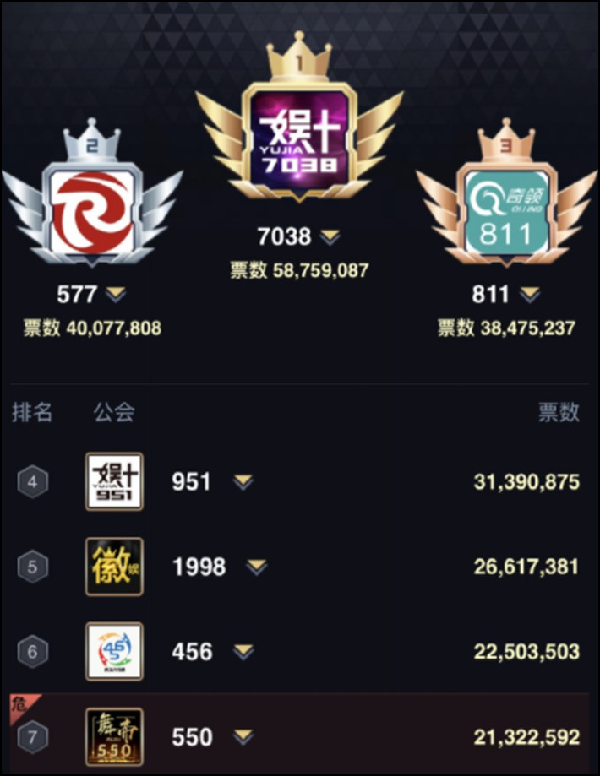Viewport: 600px width, 776px height.
Task: Expand the arrow beside guild 456
Action: (243, 652)
